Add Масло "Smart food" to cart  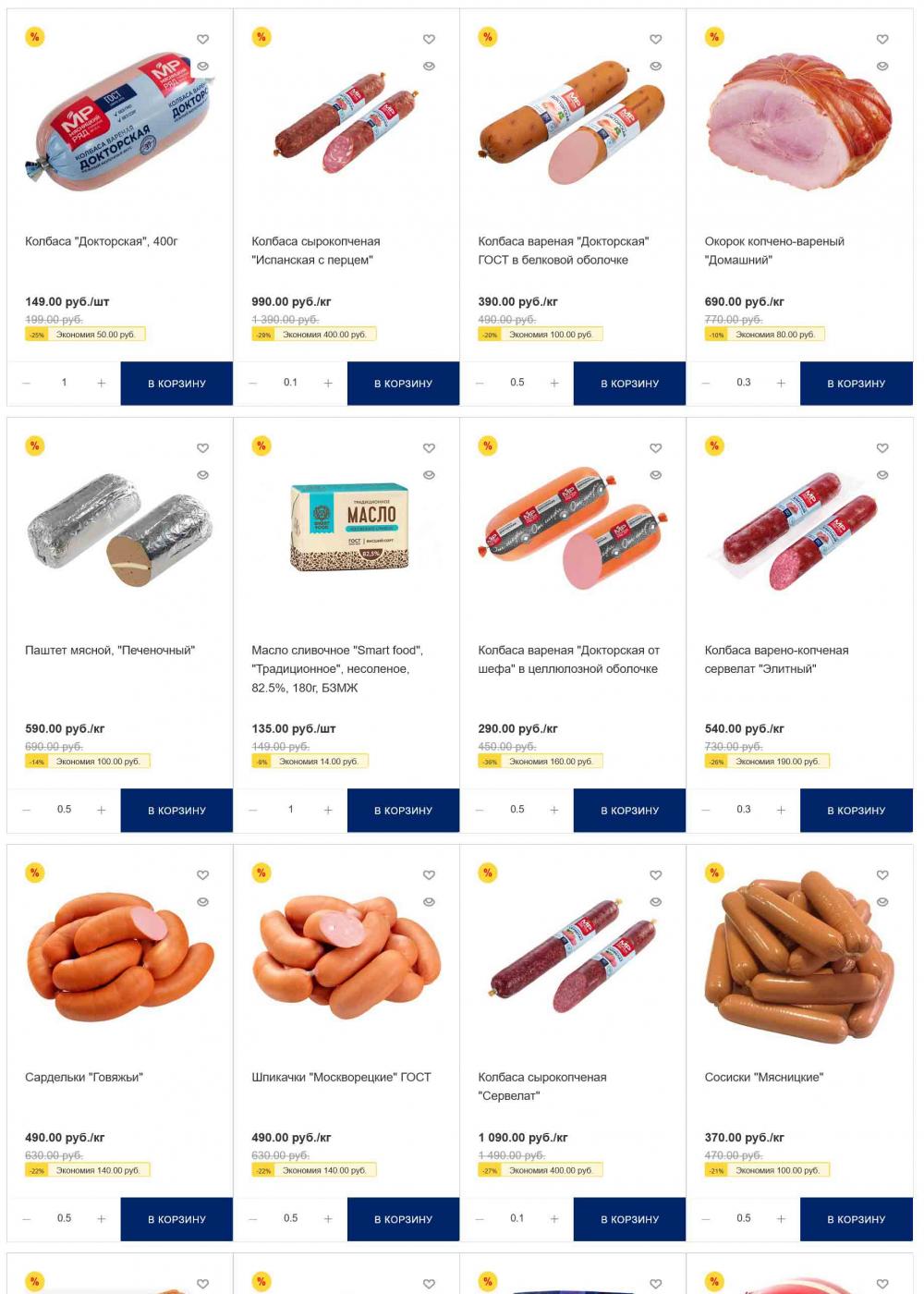403,811
